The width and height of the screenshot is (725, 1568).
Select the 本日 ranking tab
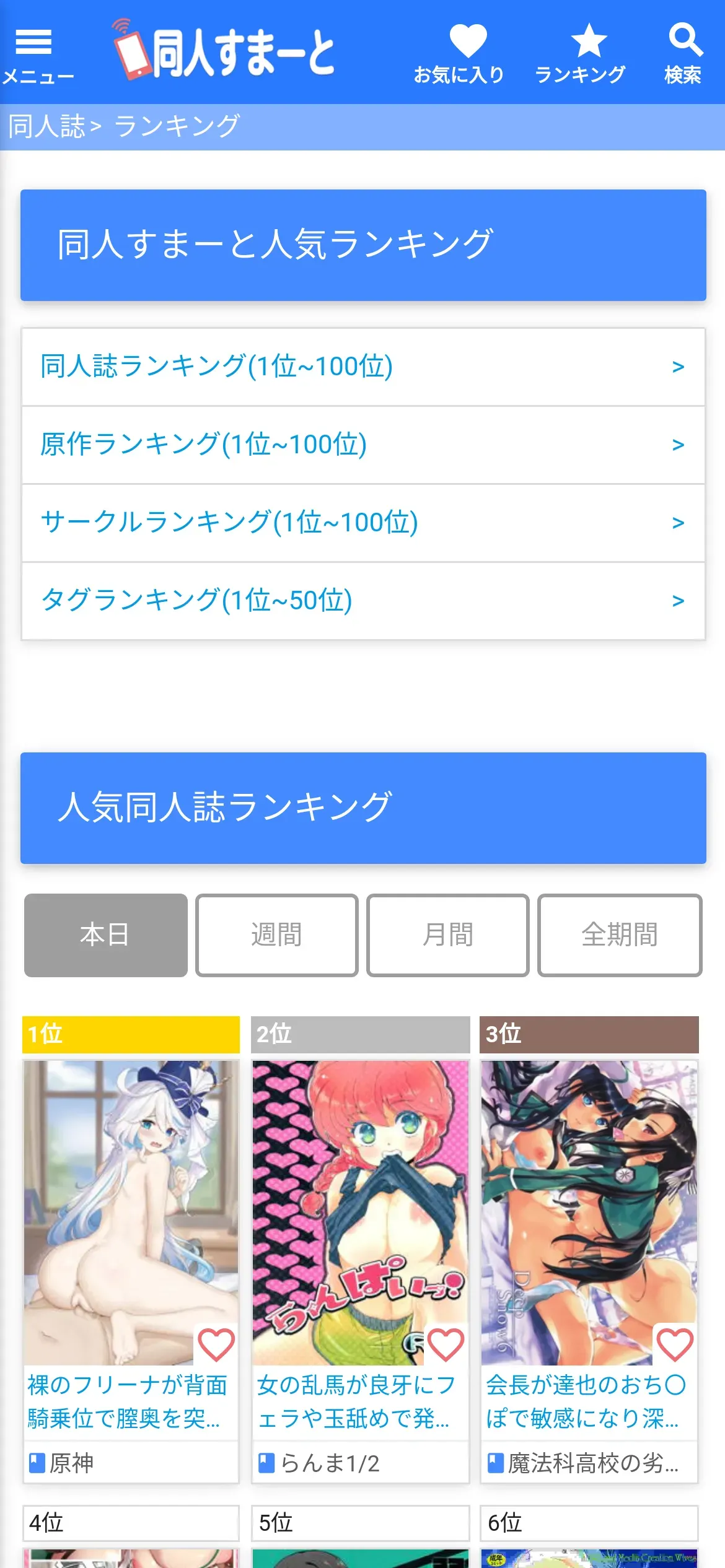tap(106, 935)
